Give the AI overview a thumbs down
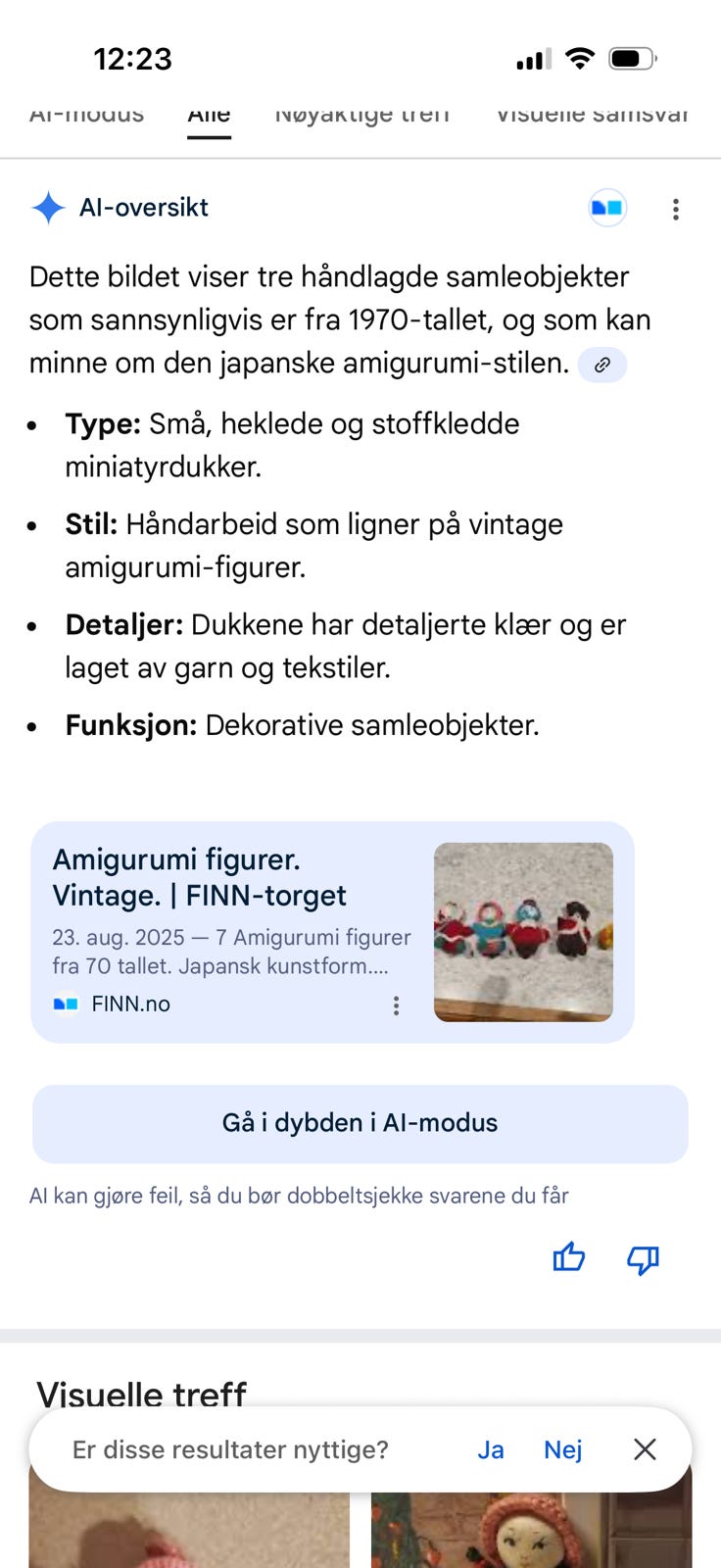The image size is (721, 1568). point(643,1261)
